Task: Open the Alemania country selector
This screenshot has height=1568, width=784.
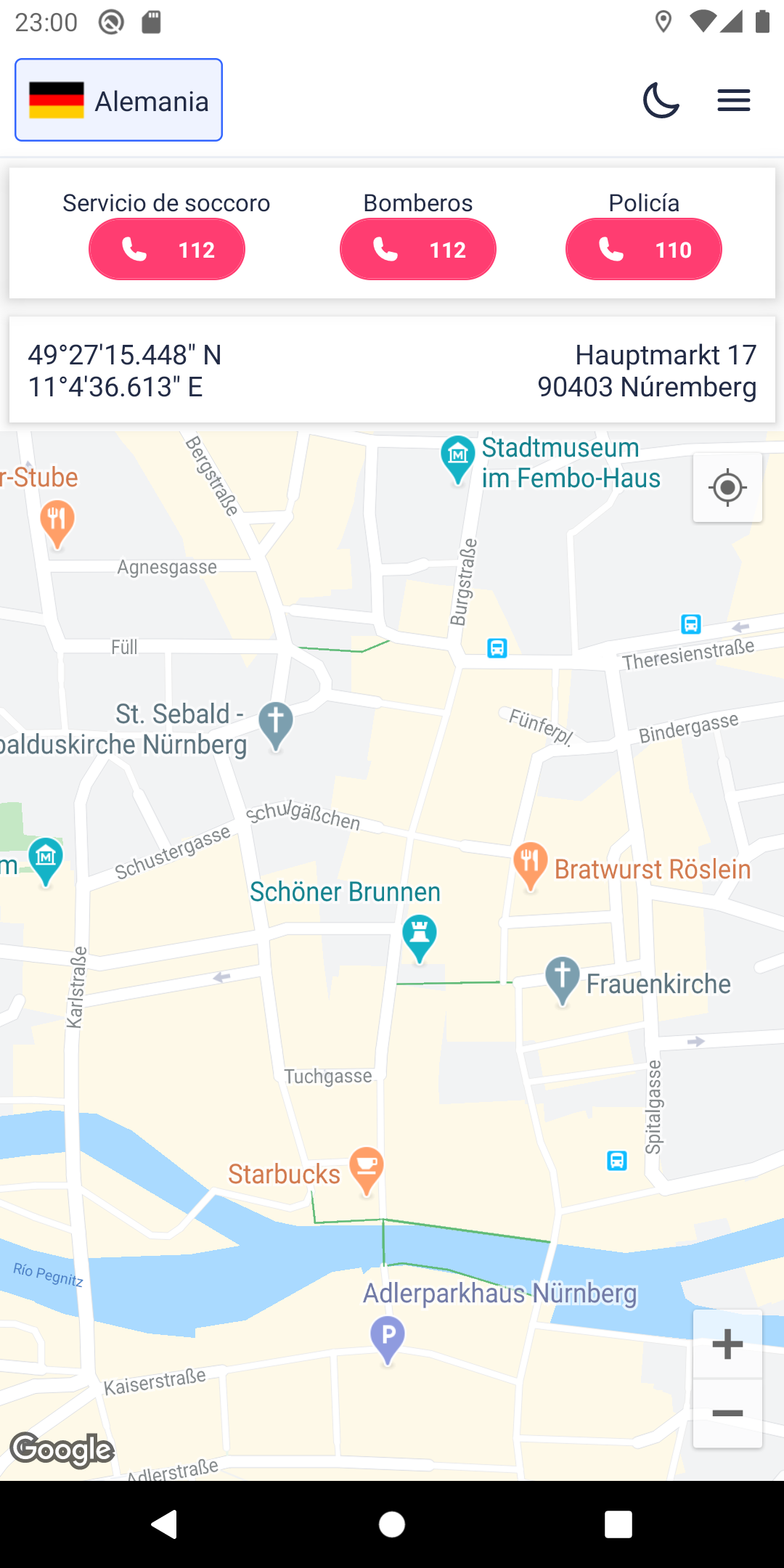Action: point(118,100)
